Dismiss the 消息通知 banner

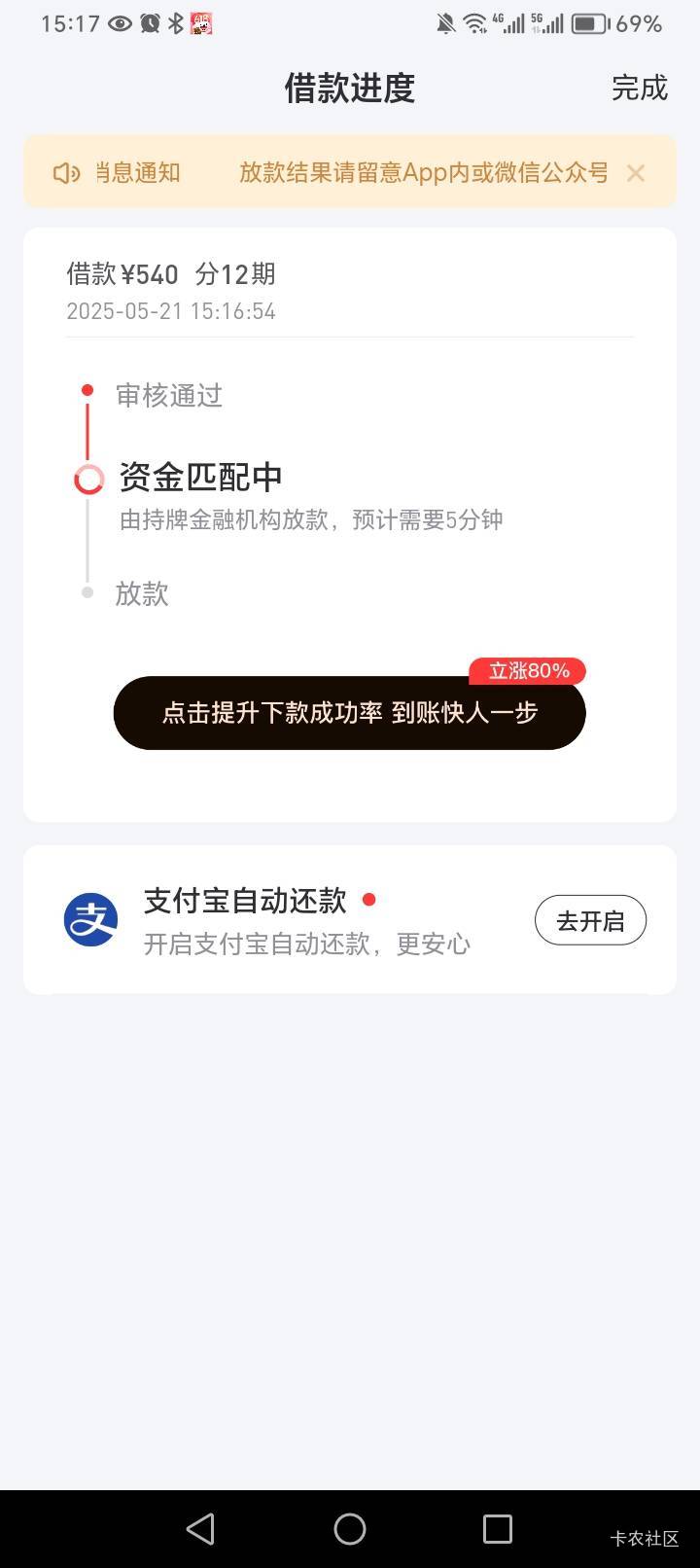click(636, 173)
